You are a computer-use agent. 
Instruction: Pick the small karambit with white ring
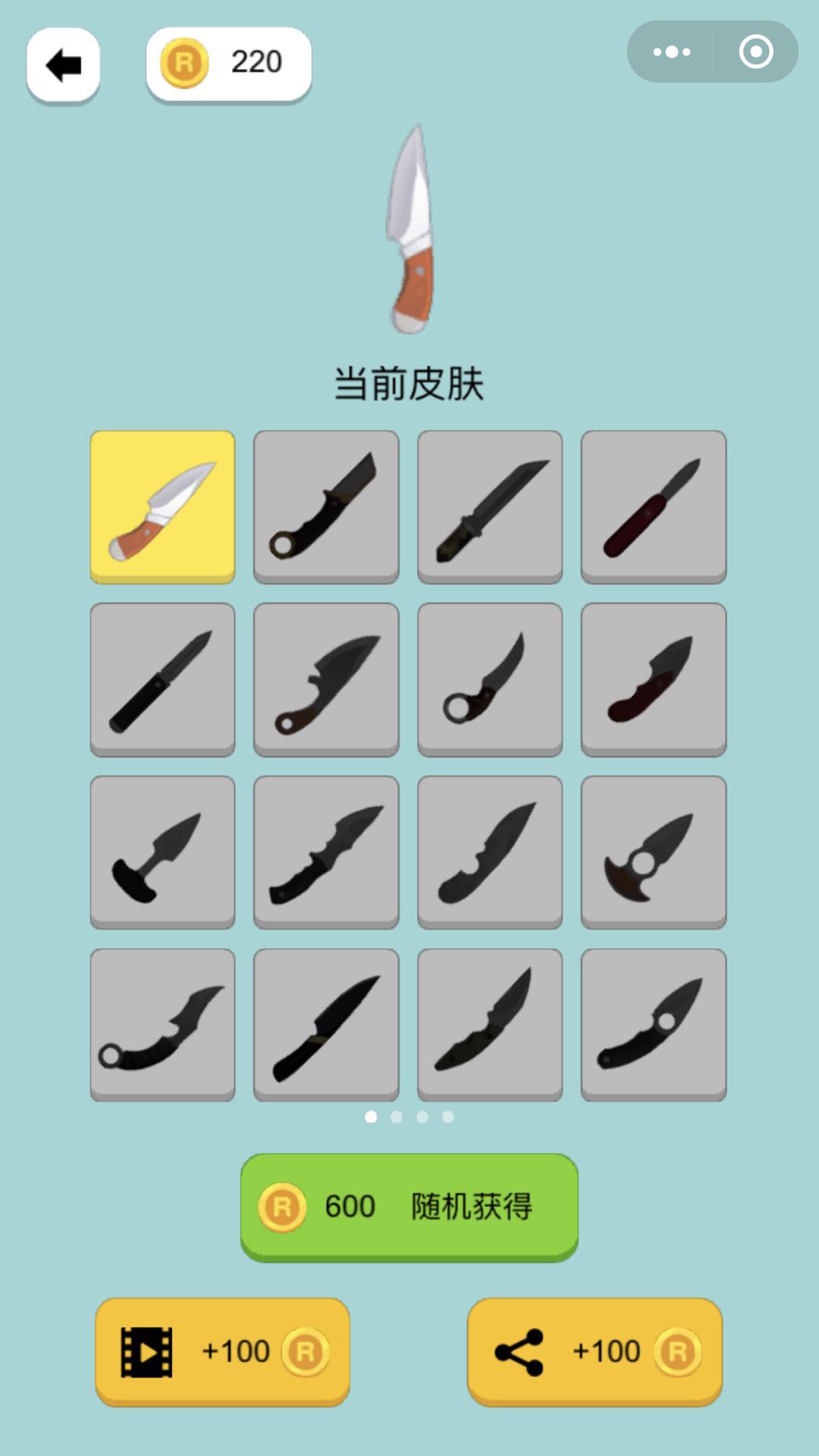pos(490,679)
